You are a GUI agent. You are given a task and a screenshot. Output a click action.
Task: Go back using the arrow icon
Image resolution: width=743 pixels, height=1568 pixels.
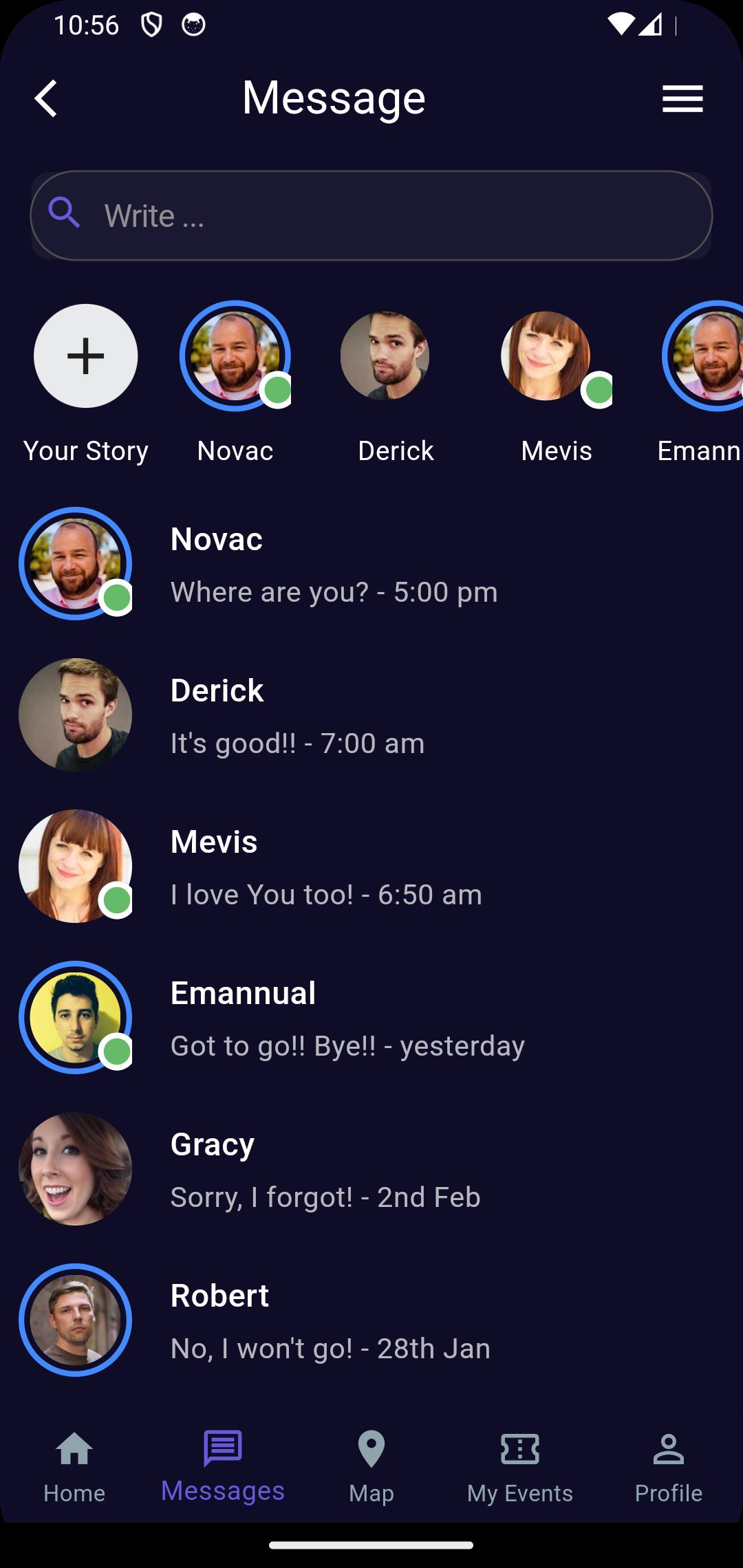coord(46,98)
